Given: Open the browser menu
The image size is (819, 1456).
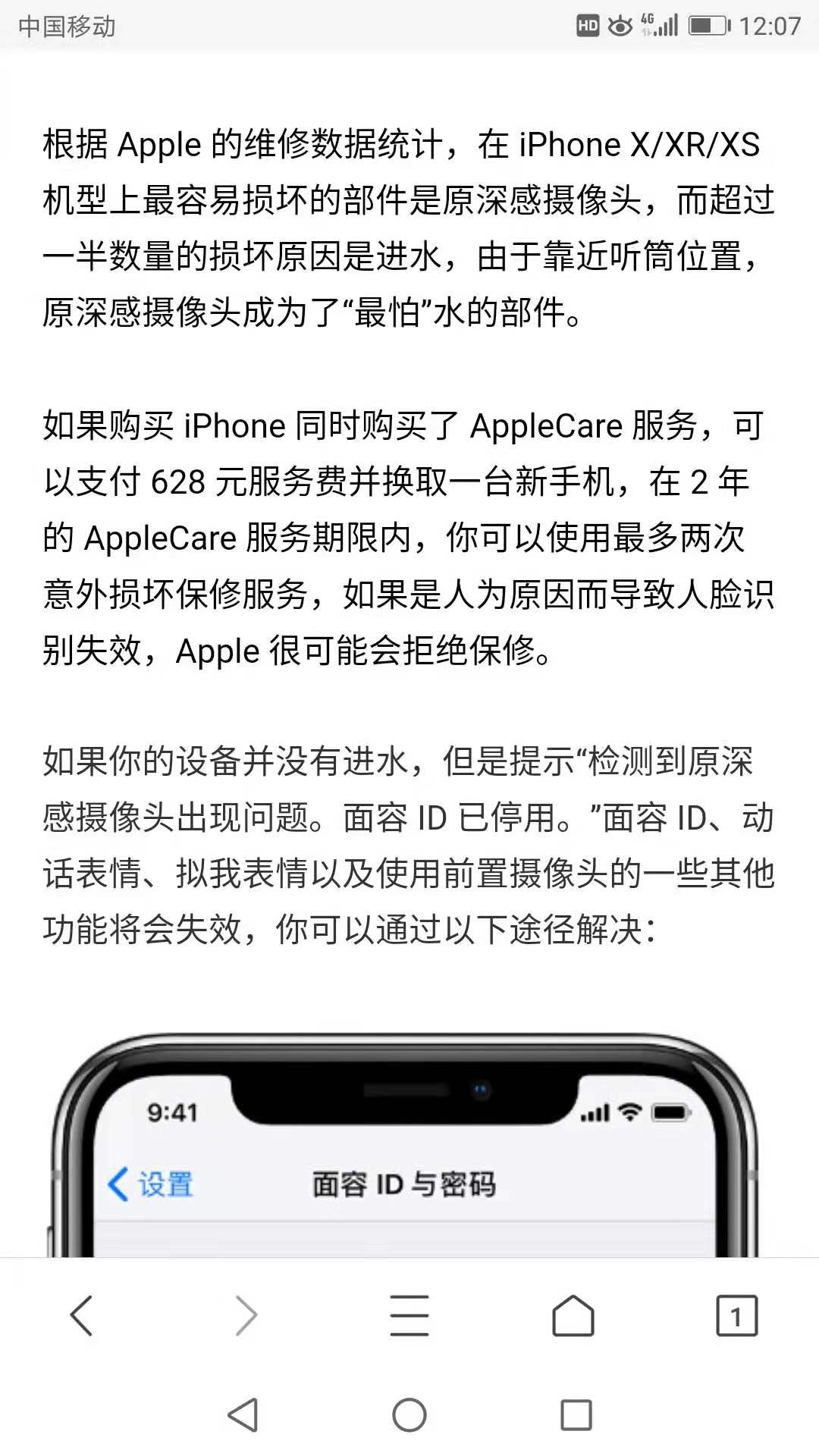Looking at the screenshot, I should coord(409,1315).
